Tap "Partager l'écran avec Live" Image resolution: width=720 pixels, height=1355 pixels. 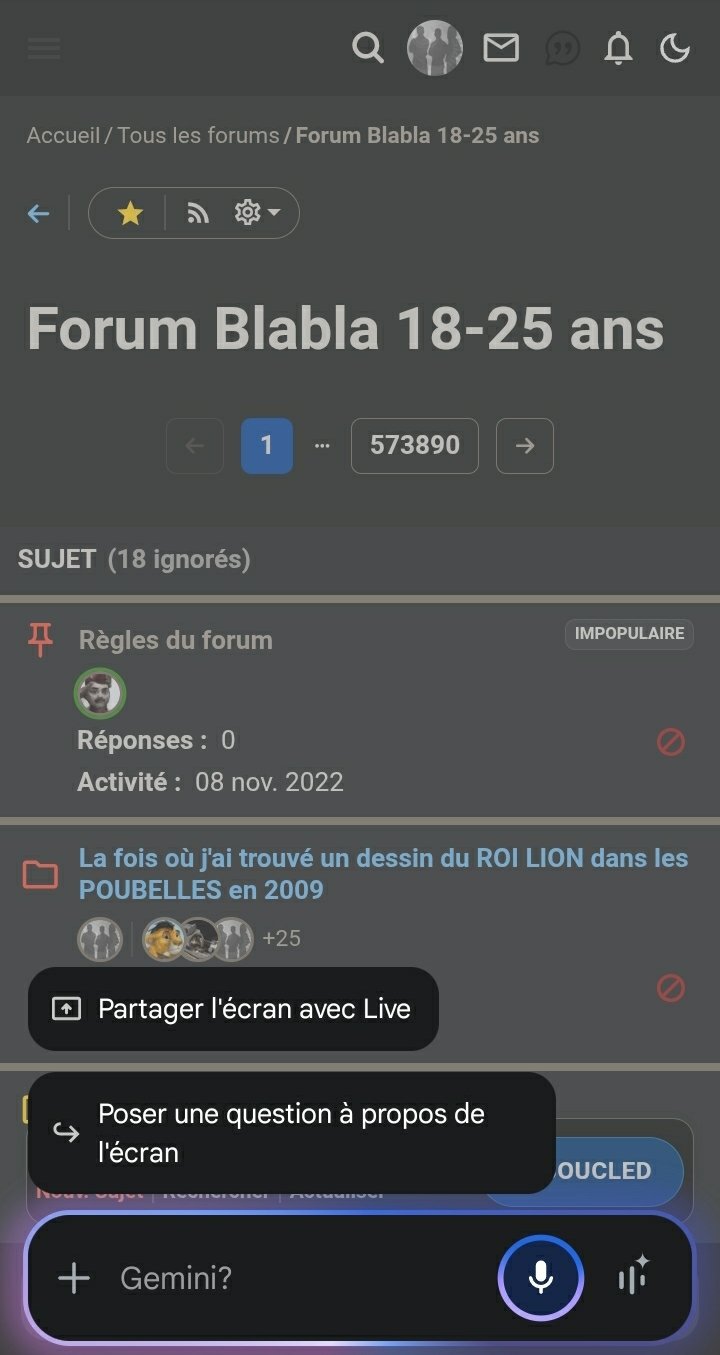(x=233, y=1009)
